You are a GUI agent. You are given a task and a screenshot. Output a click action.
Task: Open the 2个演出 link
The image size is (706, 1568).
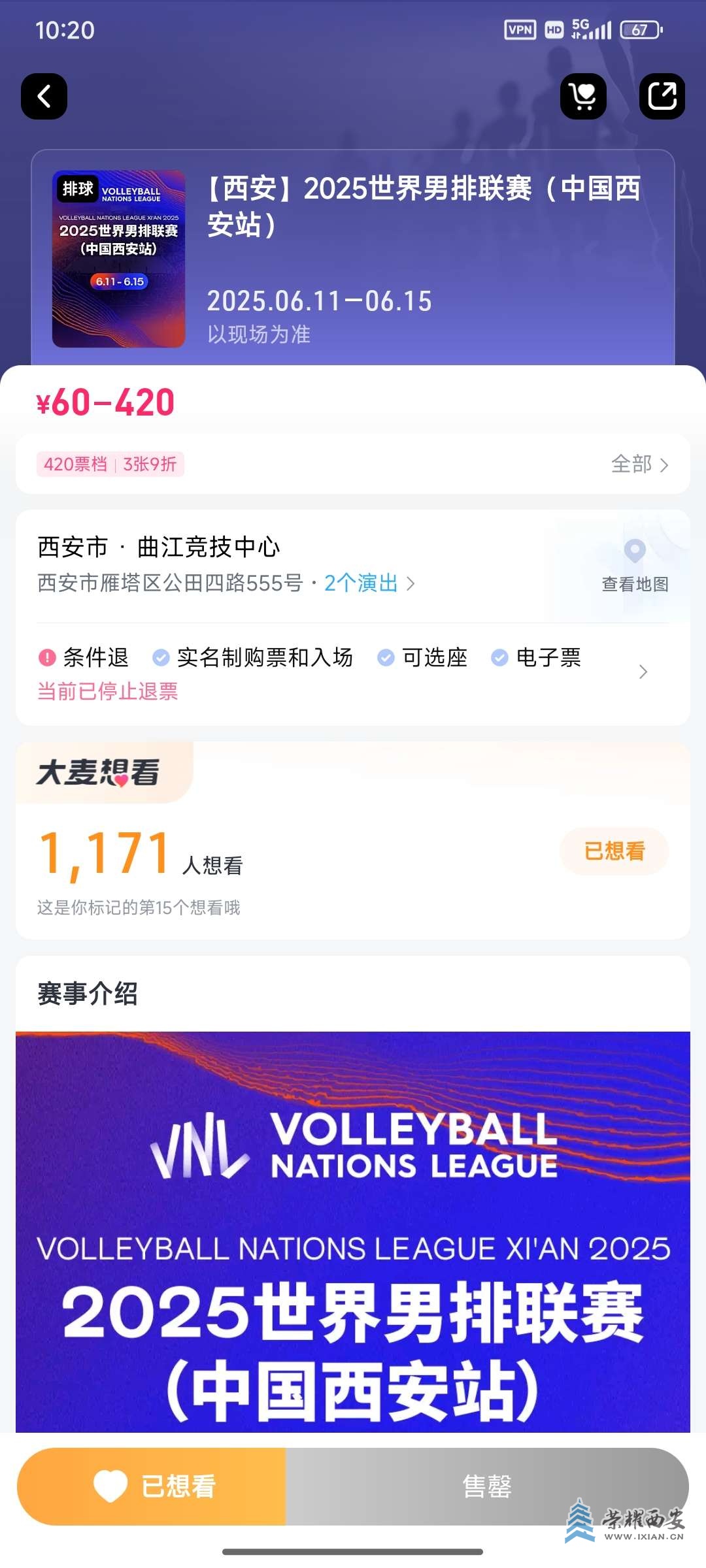pyautogui.click(x=369, y=583)
